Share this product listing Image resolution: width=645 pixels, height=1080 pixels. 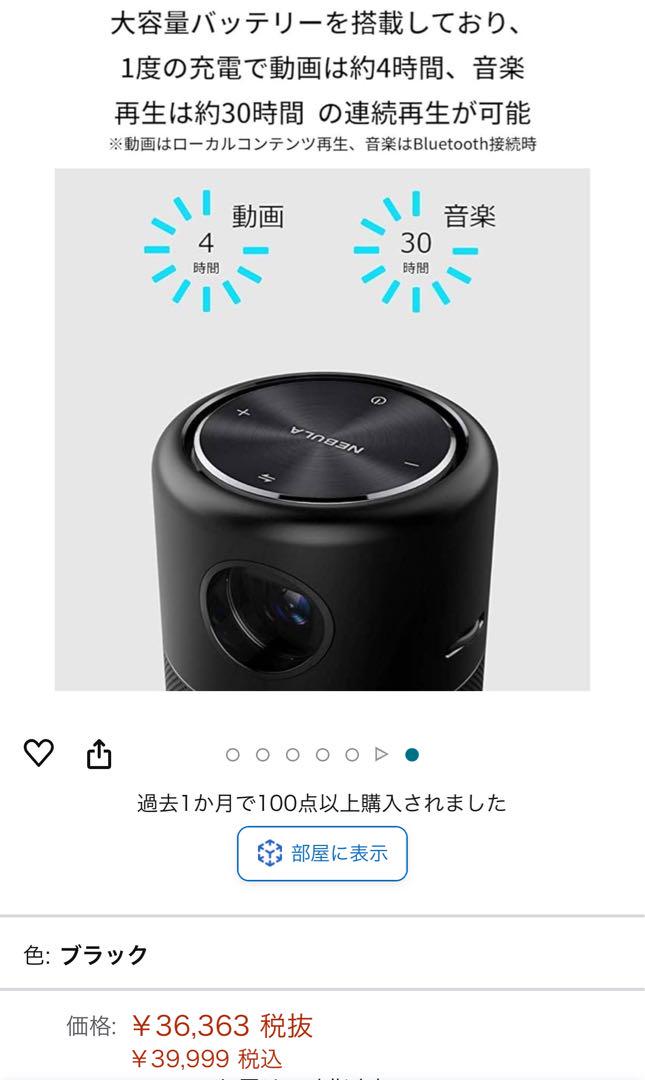(x=99, y=753)
